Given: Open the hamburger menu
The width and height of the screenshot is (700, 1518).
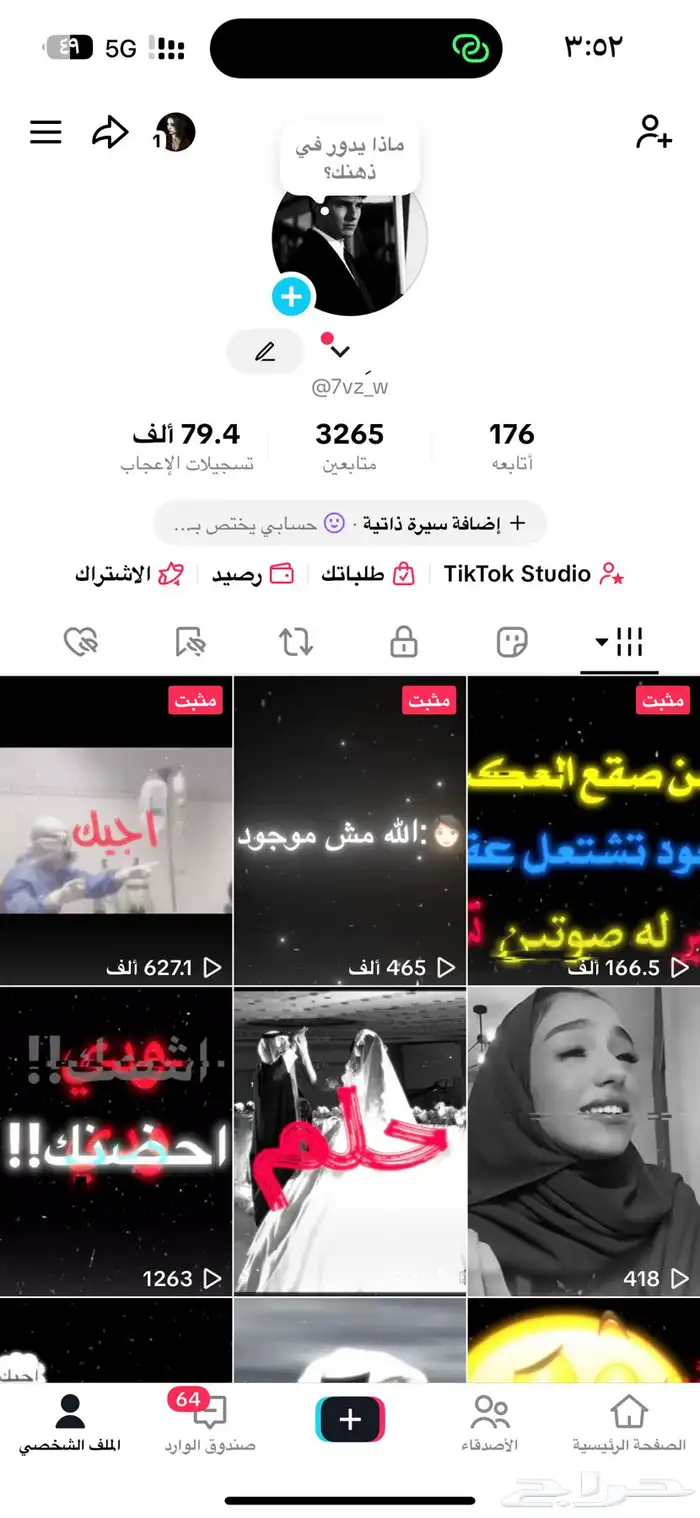Looking at the screenshot, I should 46,132.
